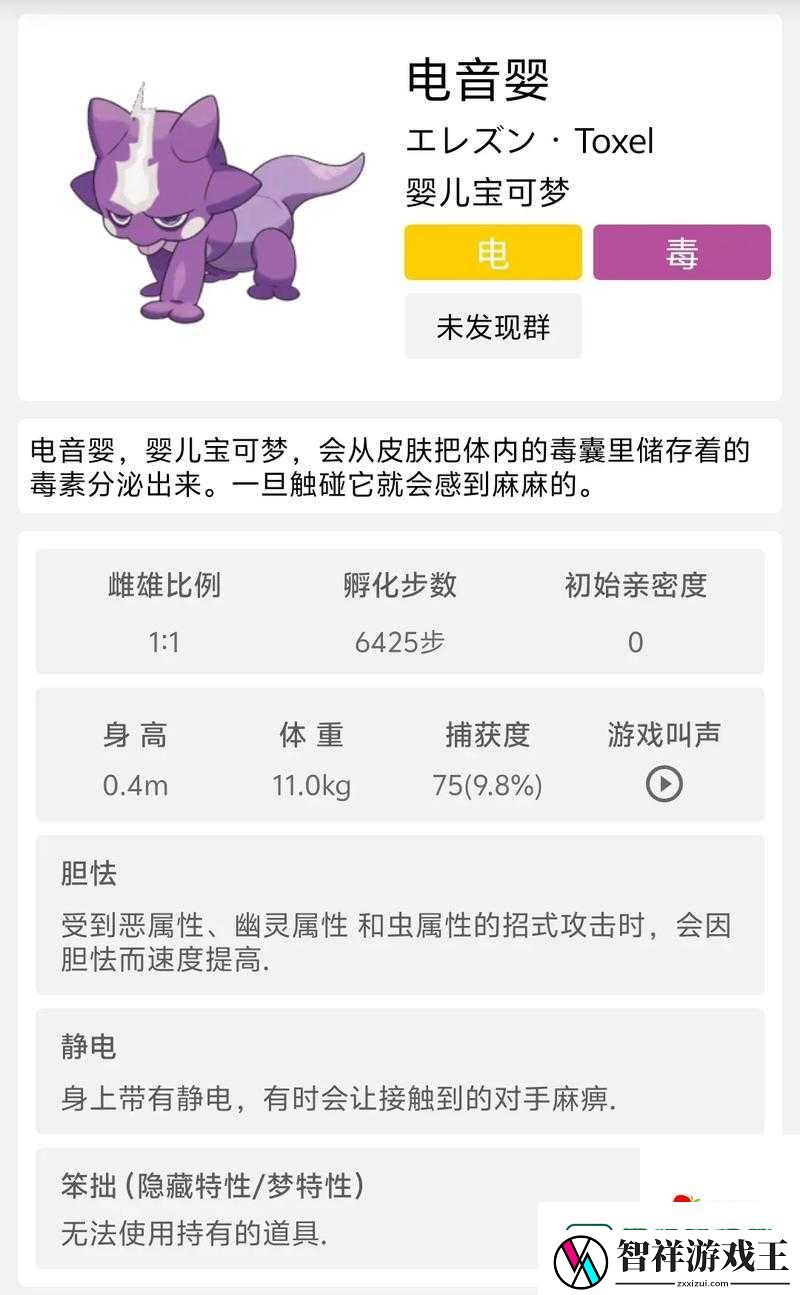Select the purple 毒 type chip

click(682, 252)
